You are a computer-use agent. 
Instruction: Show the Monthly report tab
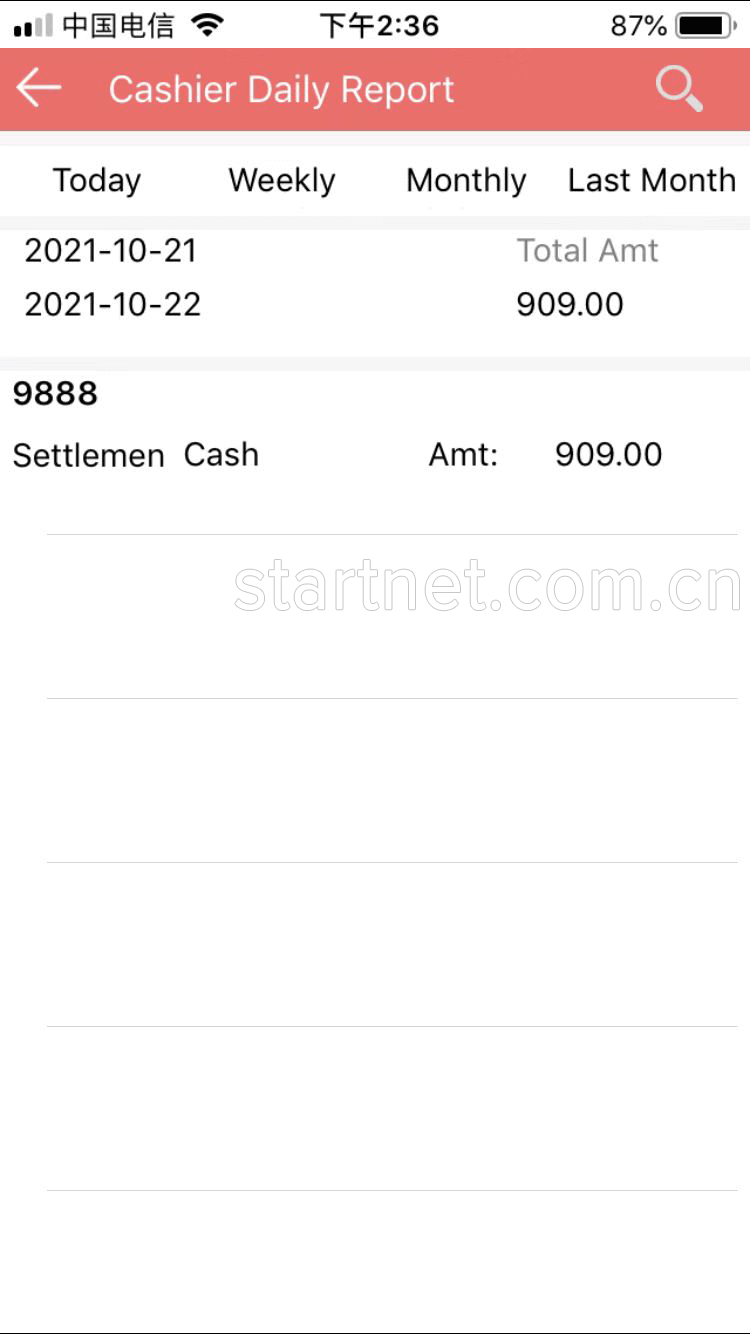[466, 181]
